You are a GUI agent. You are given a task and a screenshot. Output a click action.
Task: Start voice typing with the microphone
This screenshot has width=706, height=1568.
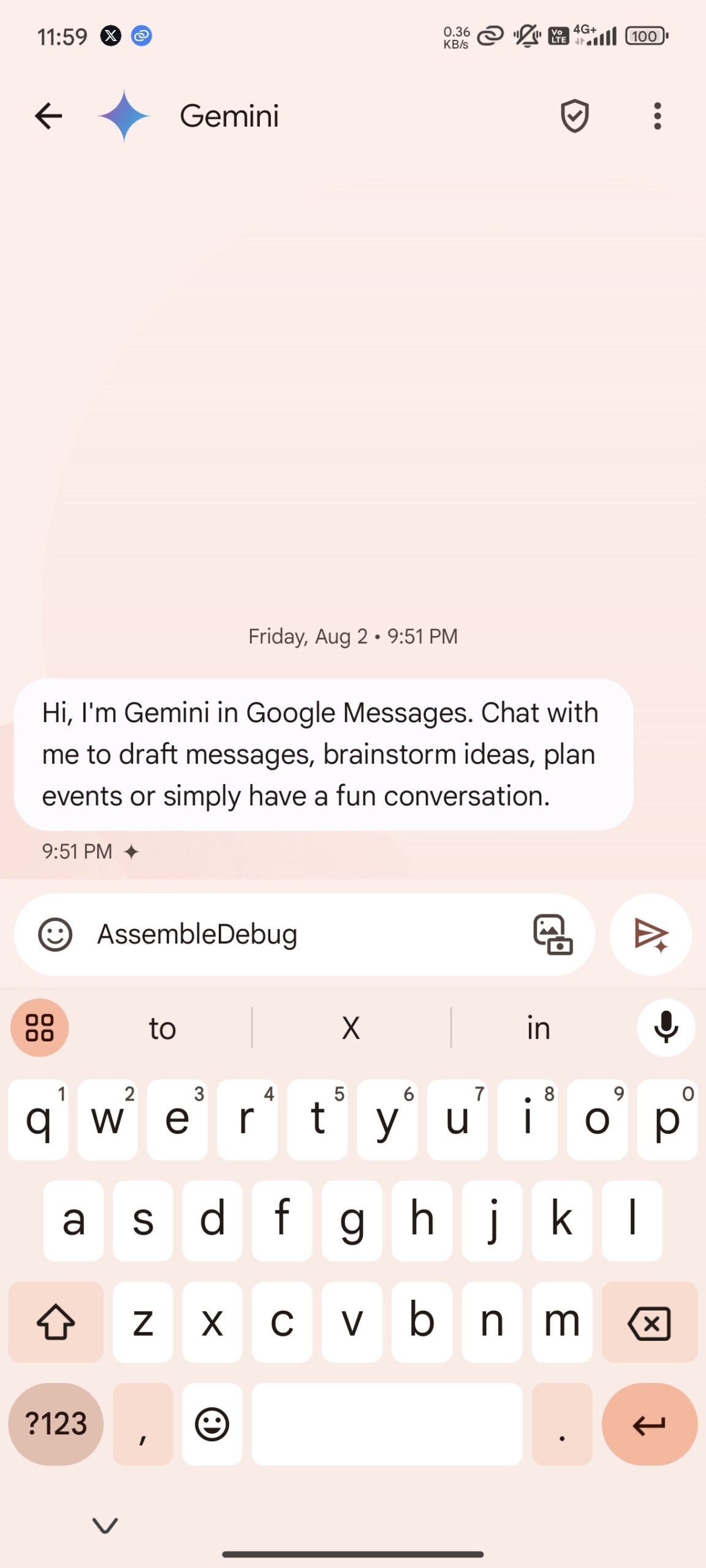tap(666, 1028)
